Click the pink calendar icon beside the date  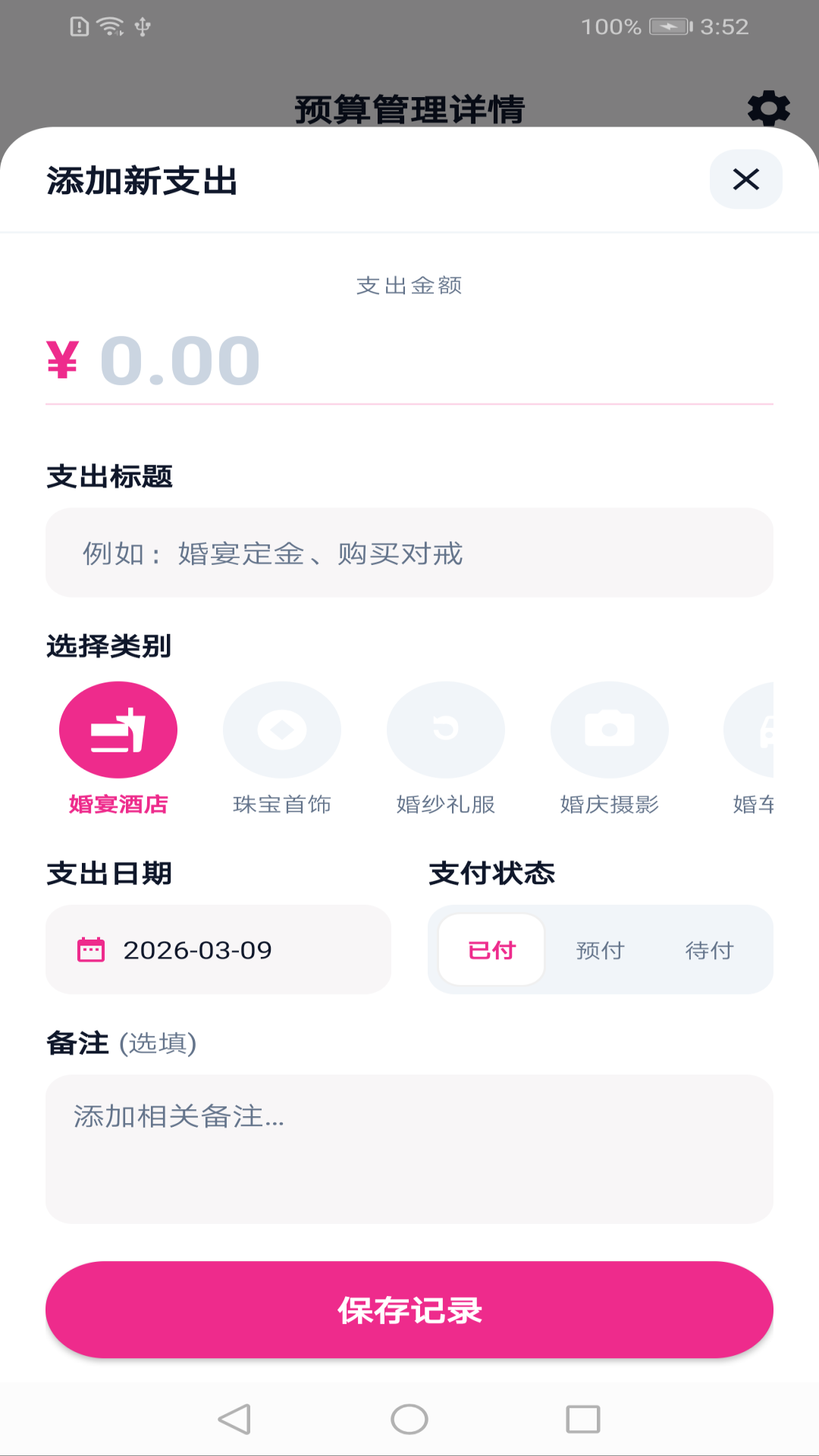click(x=89, y=949)
